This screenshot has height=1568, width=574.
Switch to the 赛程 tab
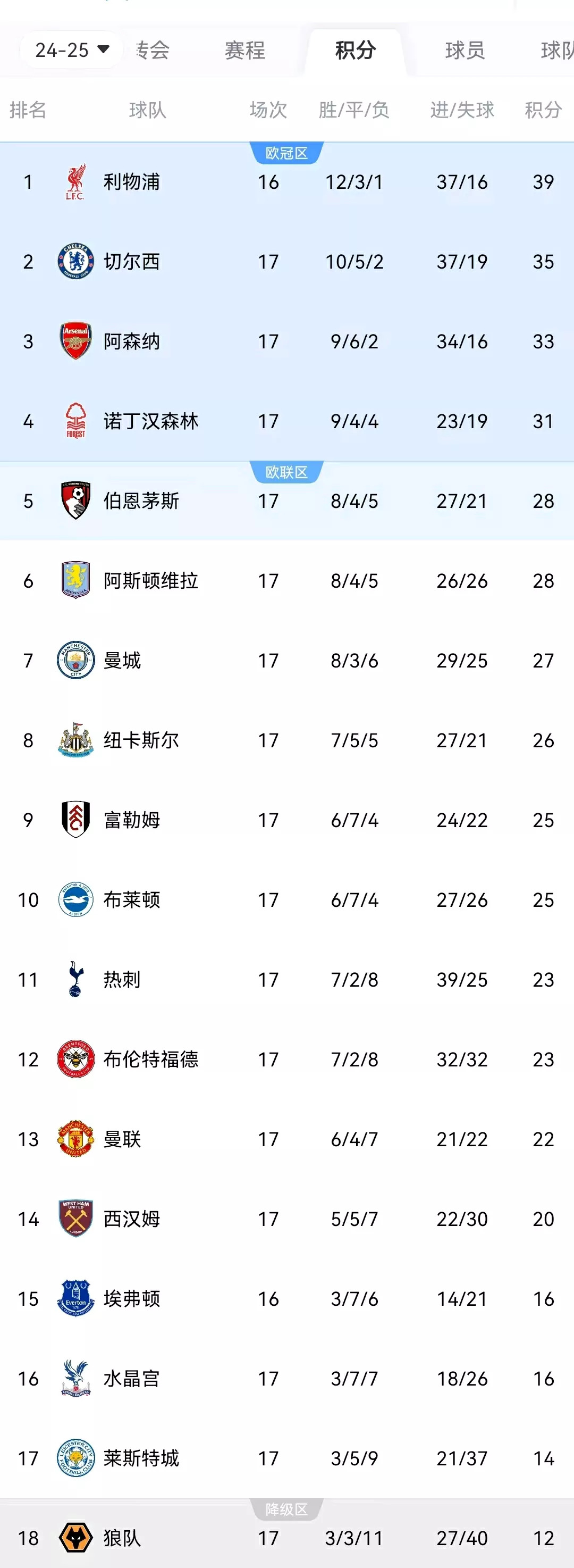[244, 51]
